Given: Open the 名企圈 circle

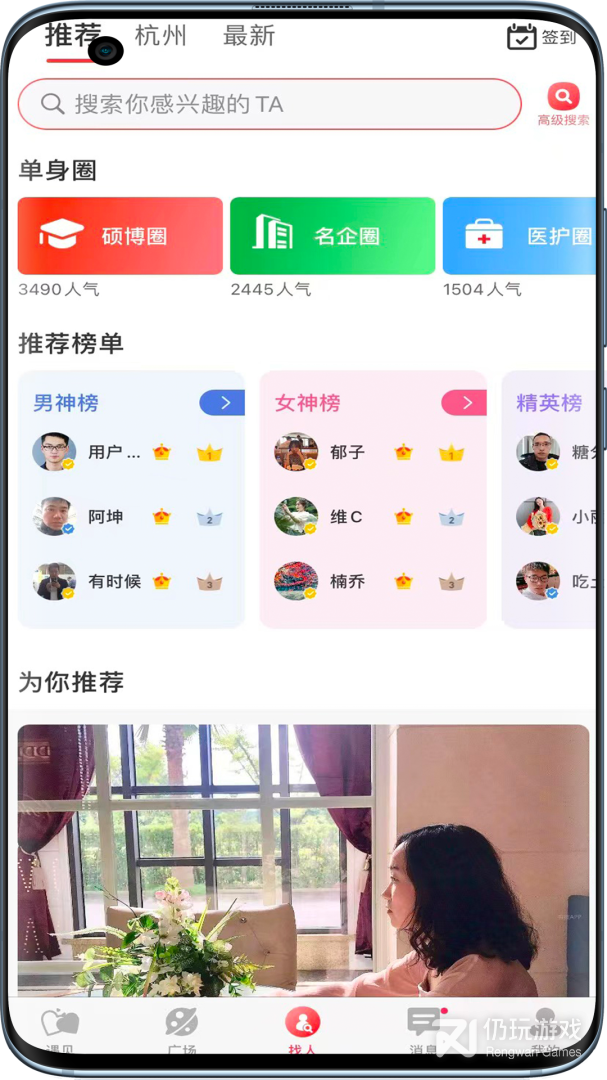Looking at the screenshot, I should pos(332,236).
